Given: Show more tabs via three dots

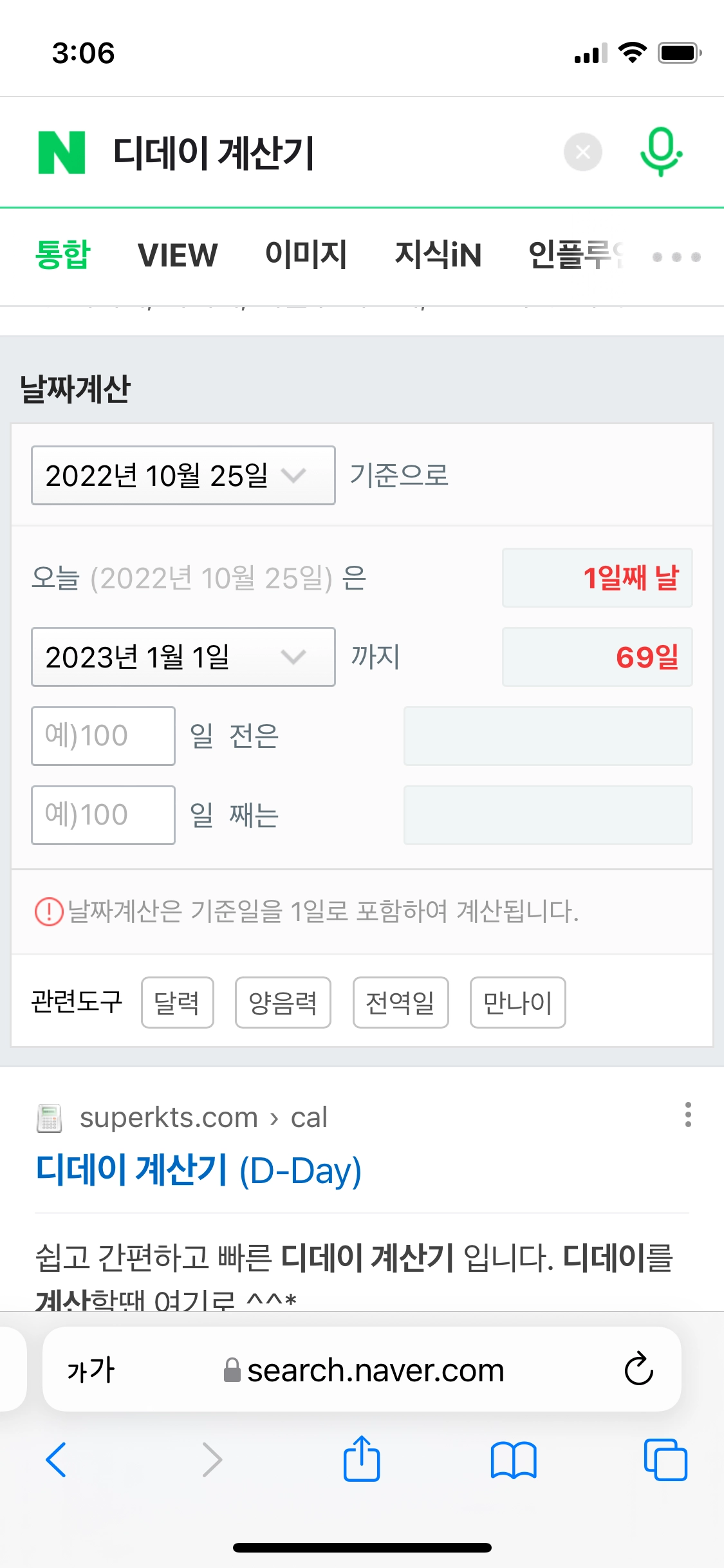Looking at the screenshot, I should coord(676,257).
